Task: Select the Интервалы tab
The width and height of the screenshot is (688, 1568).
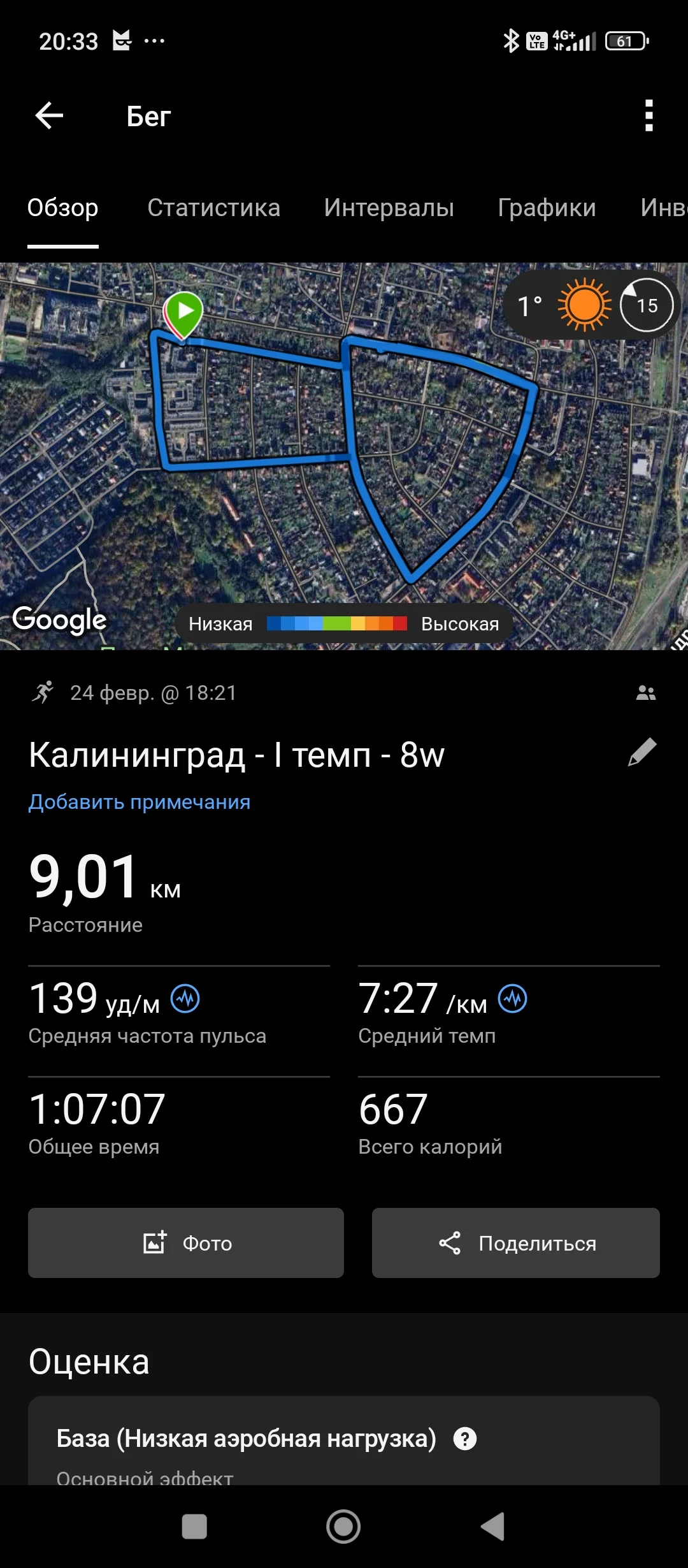Action: click(x=390, y=207)
